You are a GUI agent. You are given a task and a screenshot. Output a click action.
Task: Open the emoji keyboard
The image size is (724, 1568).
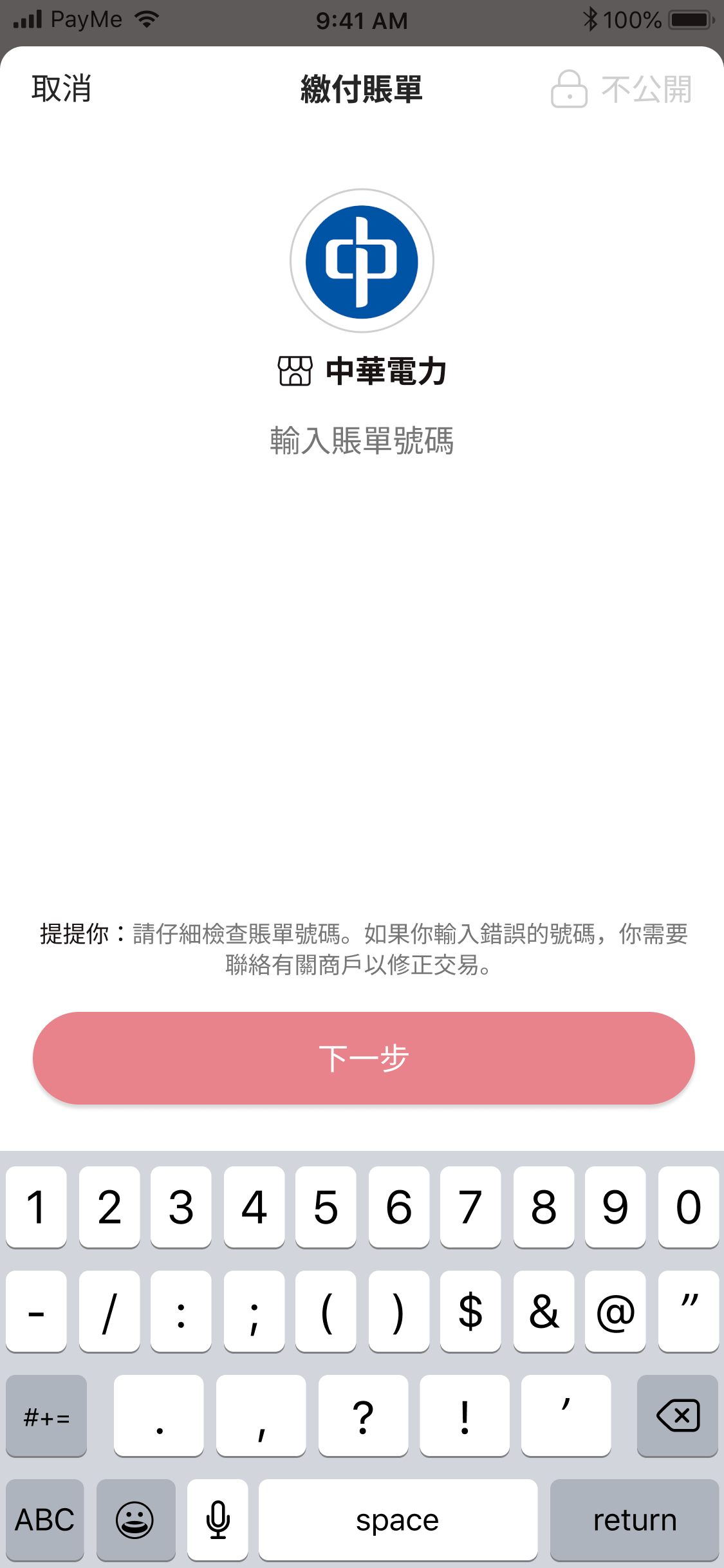[x=135, y=1520]
